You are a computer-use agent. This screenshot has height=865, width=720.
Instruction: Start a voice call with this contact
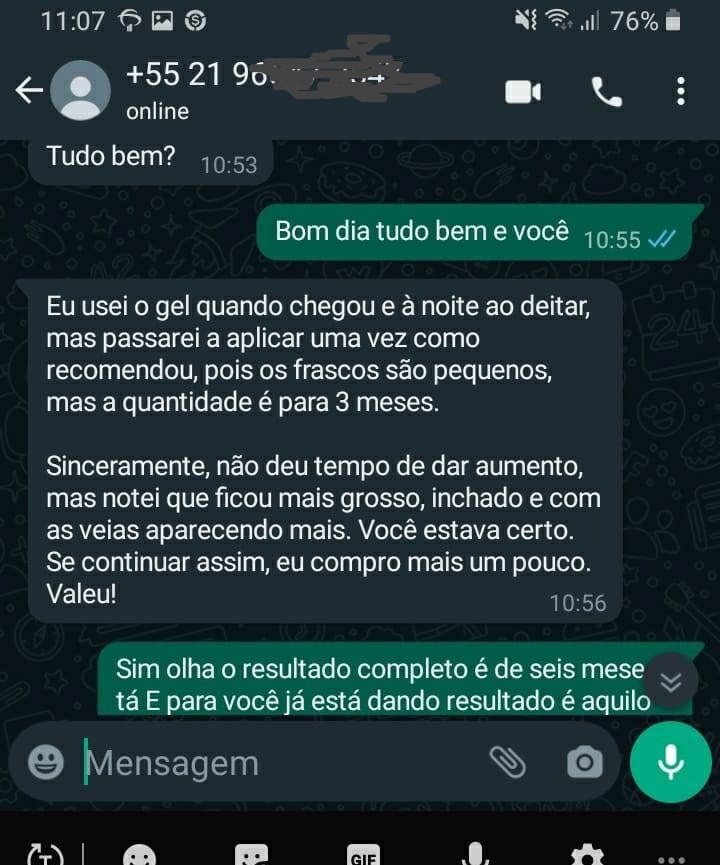607,92
